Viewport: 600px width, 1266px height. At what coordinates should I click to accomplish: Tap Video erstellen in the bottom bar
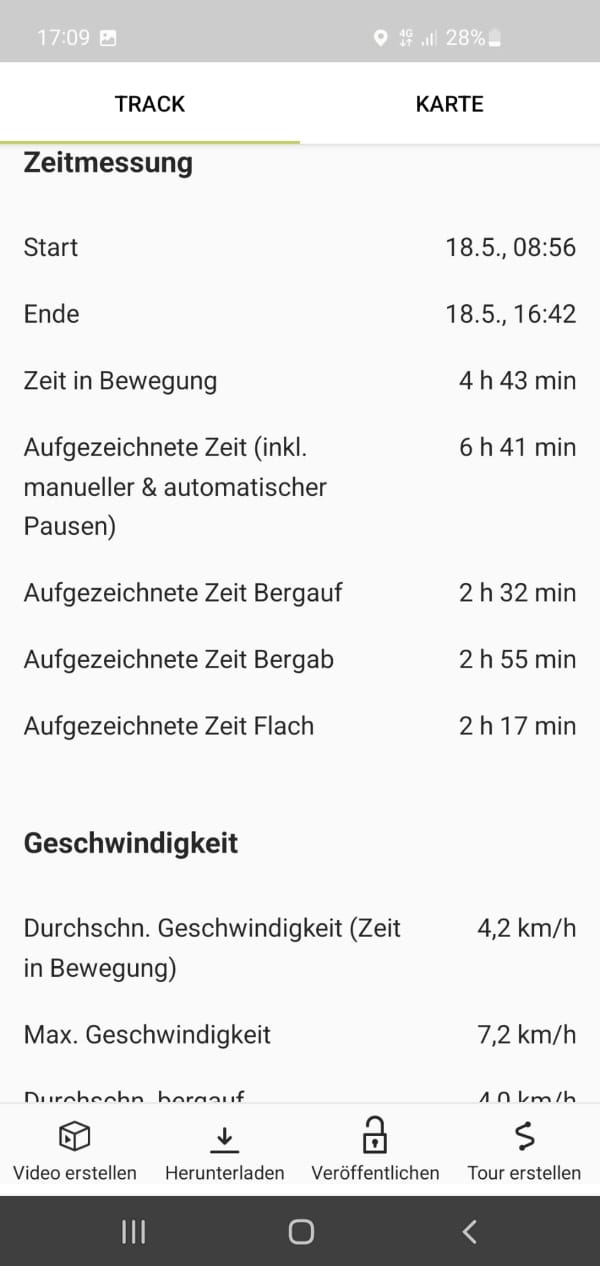tap(75, 1151)
